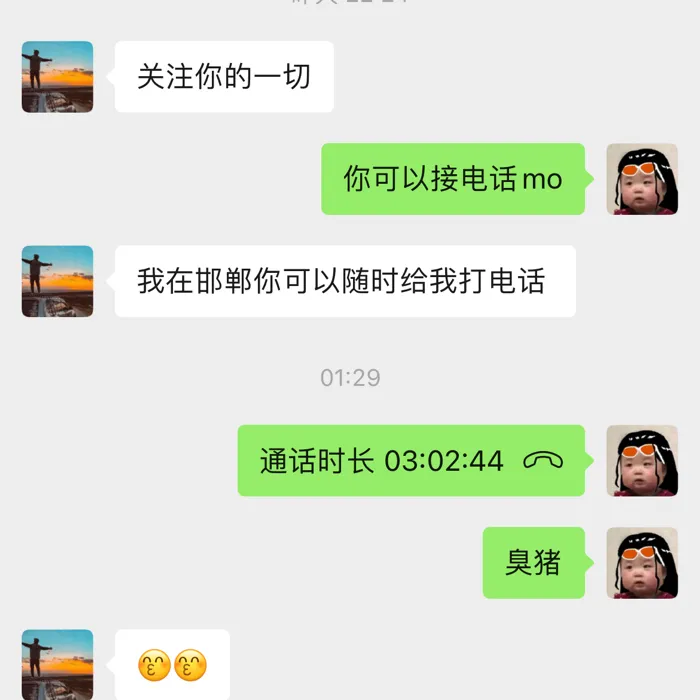Viewport: 700px width, 700px height.
Task: Tap baby avatar next to 臭猪
Action: (x=642, y=563)
